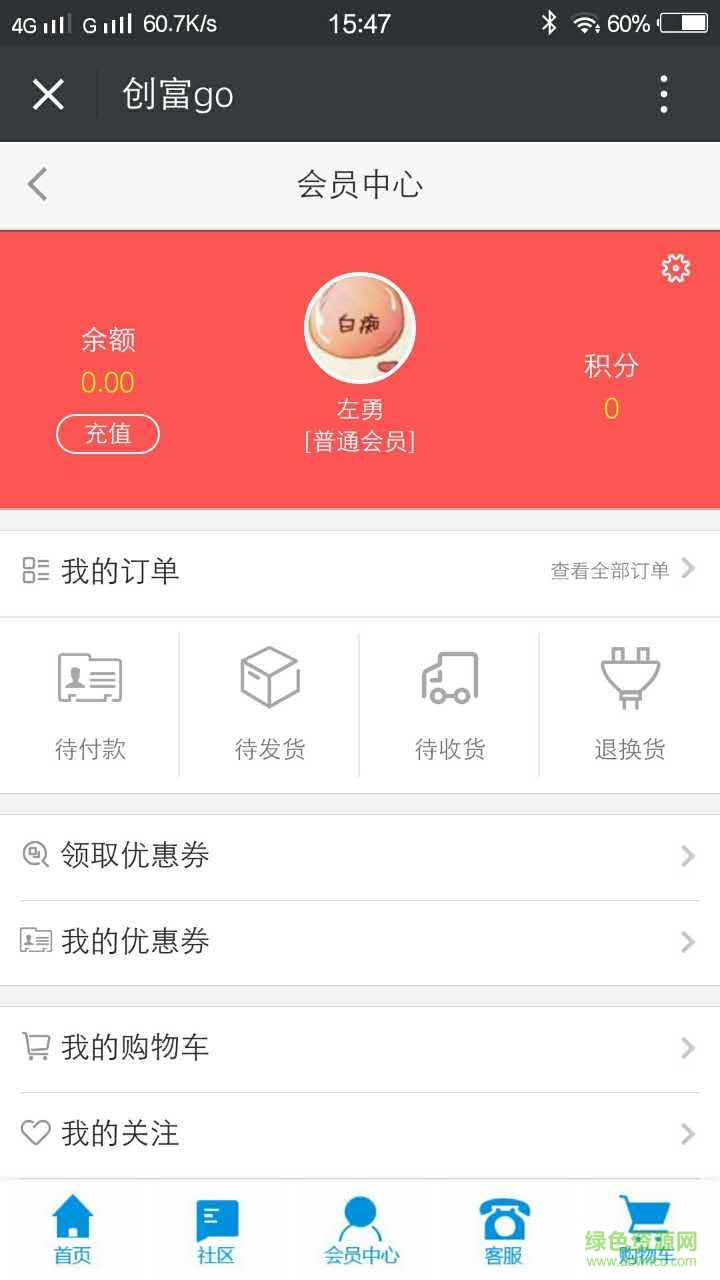The width and height of the screenshot is (720, 1280).
Task: Switch to the 社区 community tab
Action: (x=216, y=1231)
